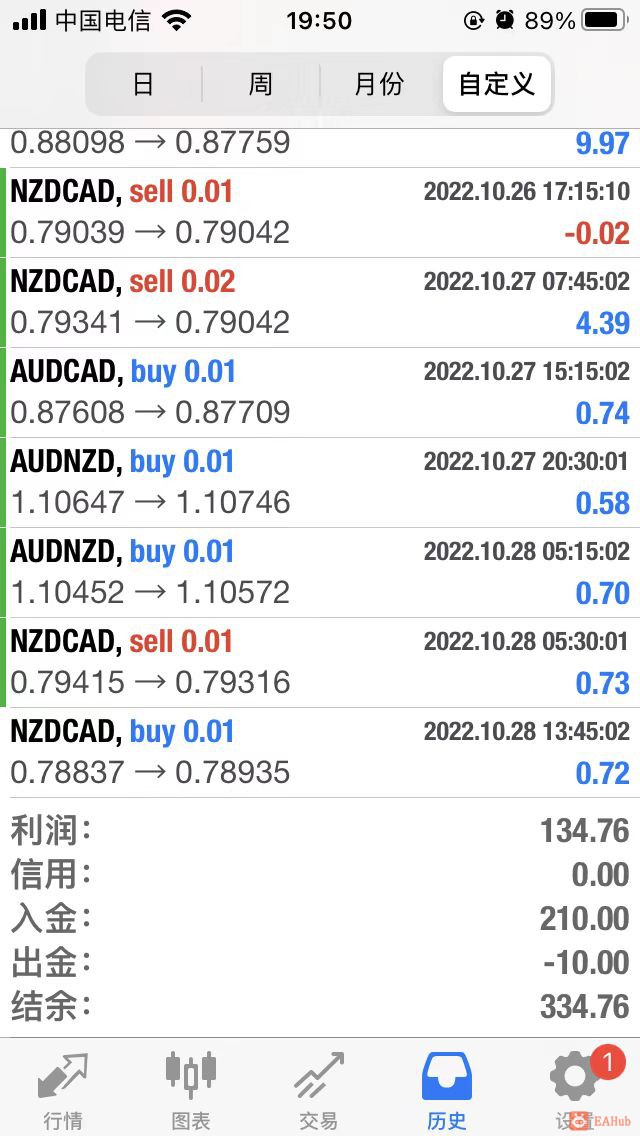Switch to the 日 (day) period
This screenshot has width=640, height=1136.
[144, 84]
